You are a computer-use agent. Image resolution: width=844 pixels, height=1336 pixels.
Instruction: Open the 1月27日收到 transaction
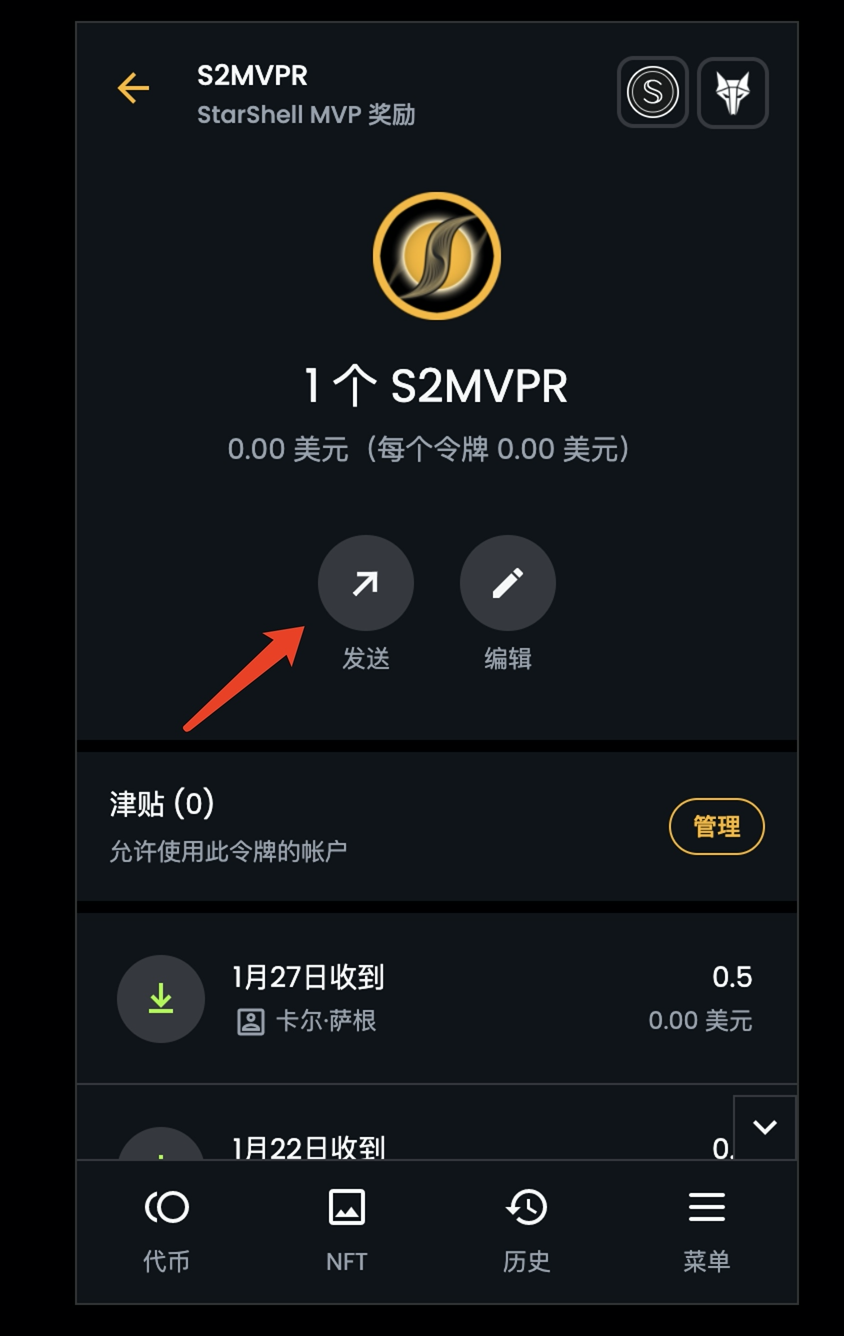(436, 998)
